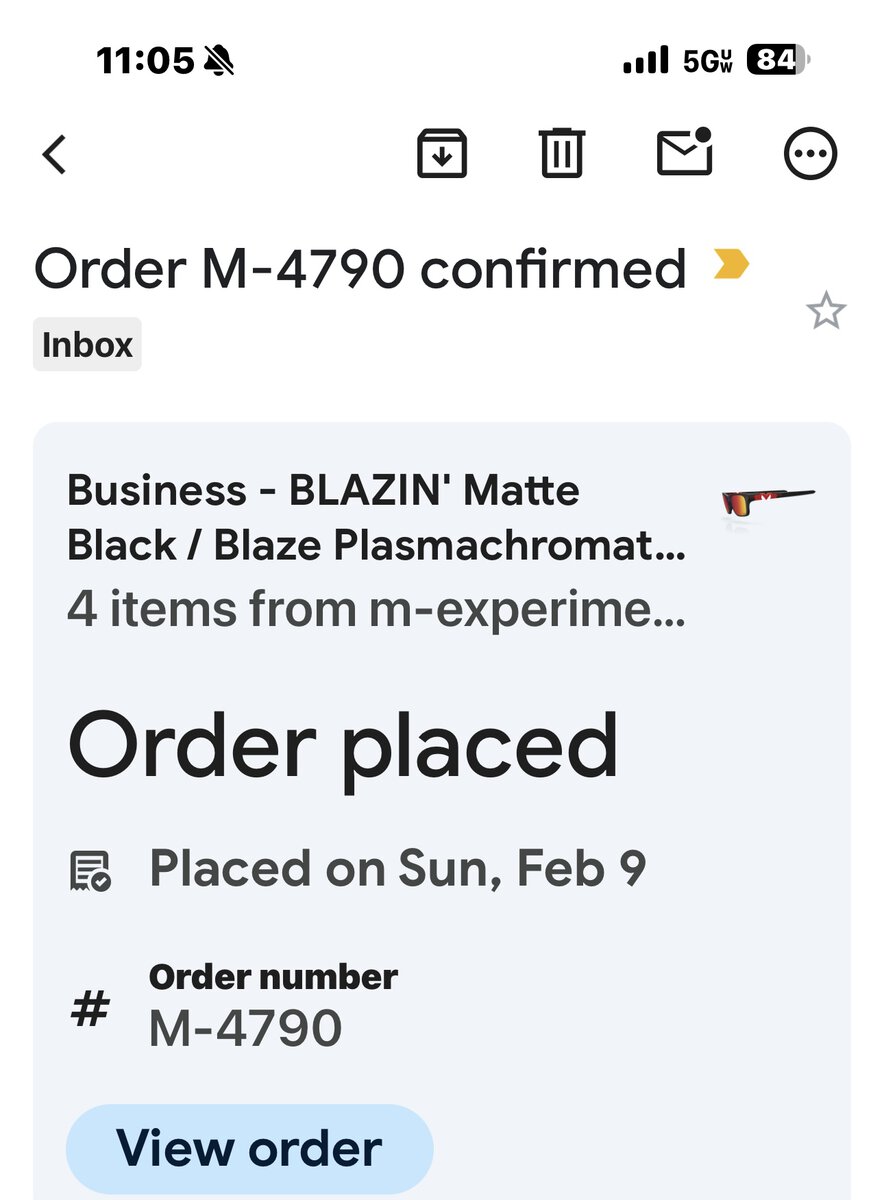Tap the Inbox label chip

click(87, 345)
